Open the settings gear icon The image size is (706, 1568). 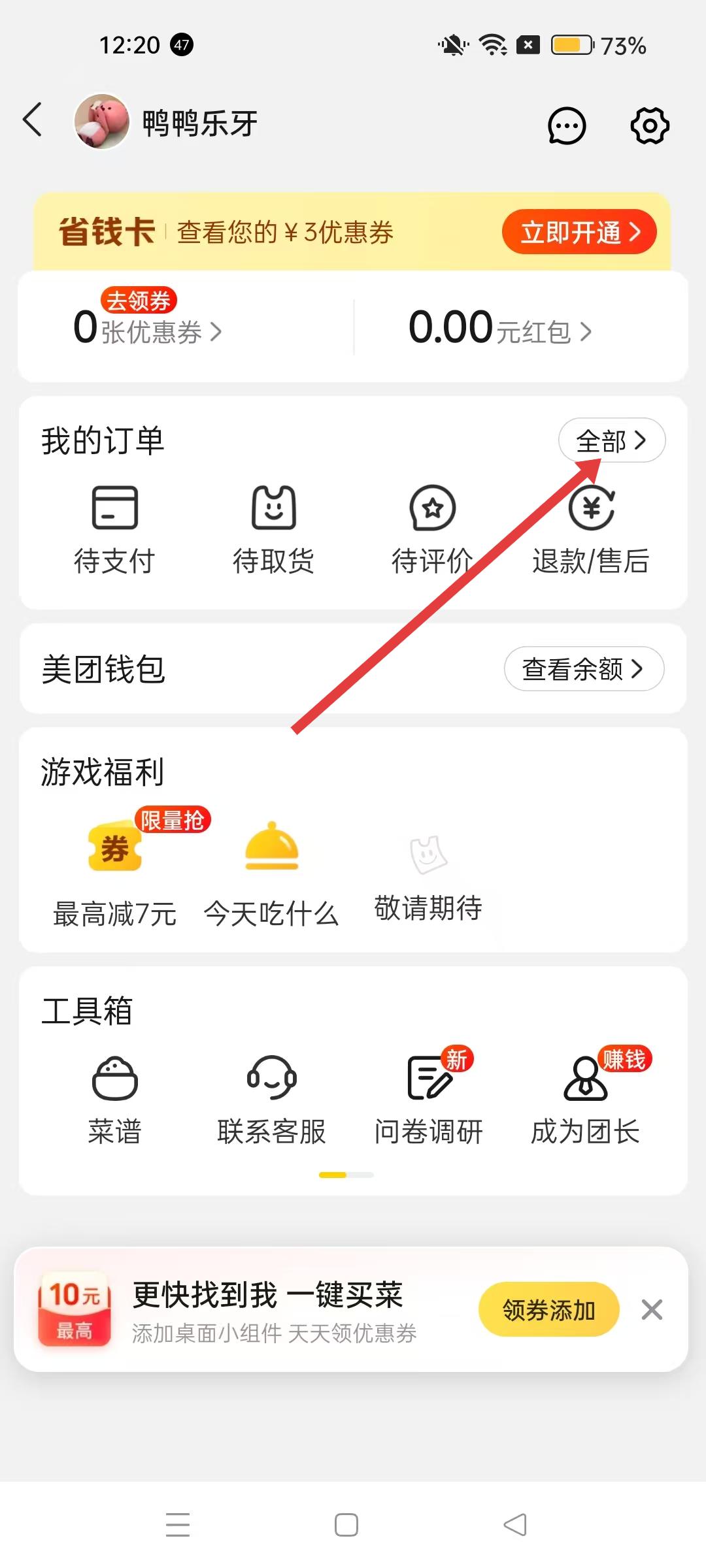[649, 125]
